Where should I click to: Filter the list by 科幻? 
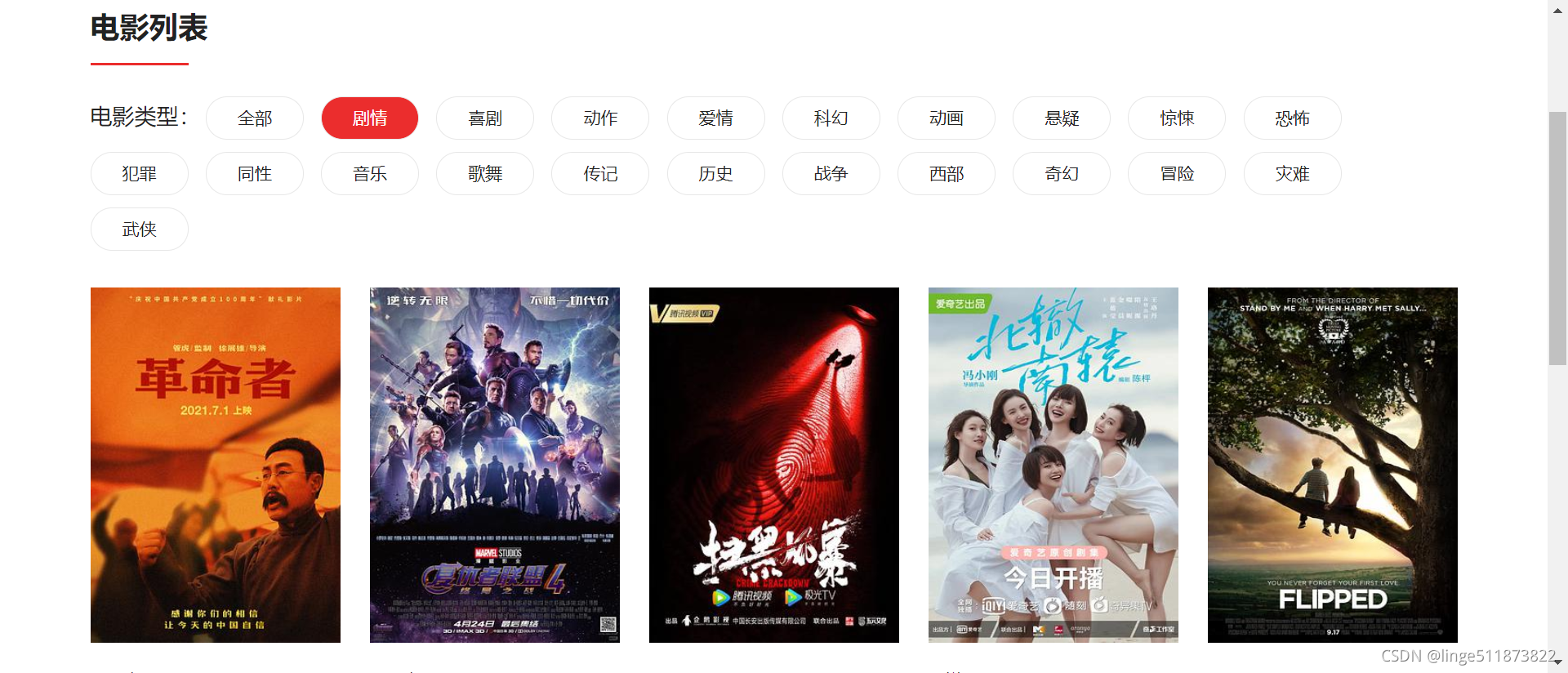pyautogui.click(x=831, y=118)
